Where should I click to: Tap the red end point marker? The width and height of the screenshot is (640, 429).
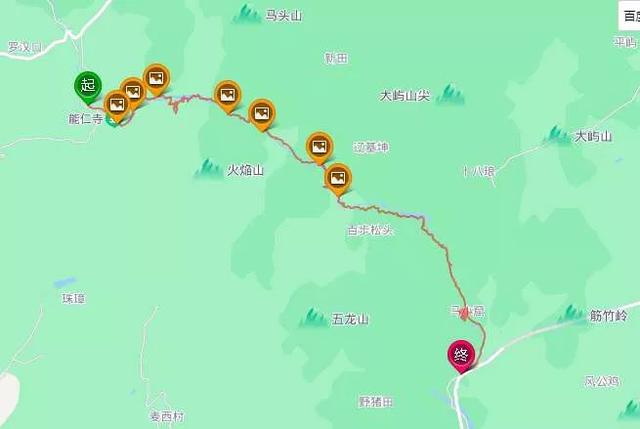461,354
